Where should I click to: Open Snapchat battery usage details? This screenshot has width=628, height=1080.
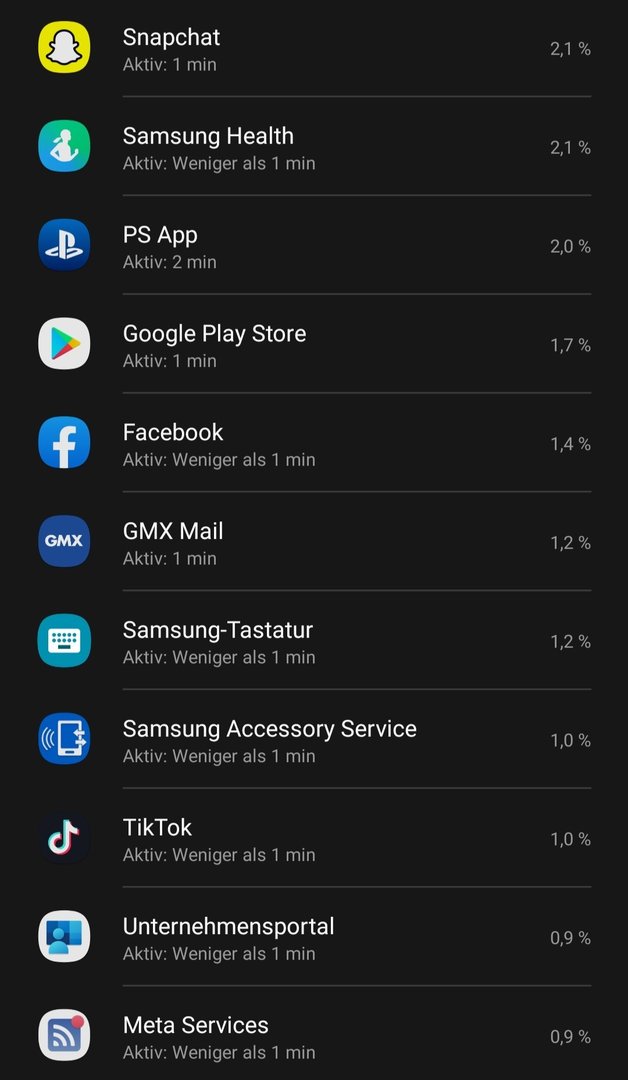(x=314, y=48)
